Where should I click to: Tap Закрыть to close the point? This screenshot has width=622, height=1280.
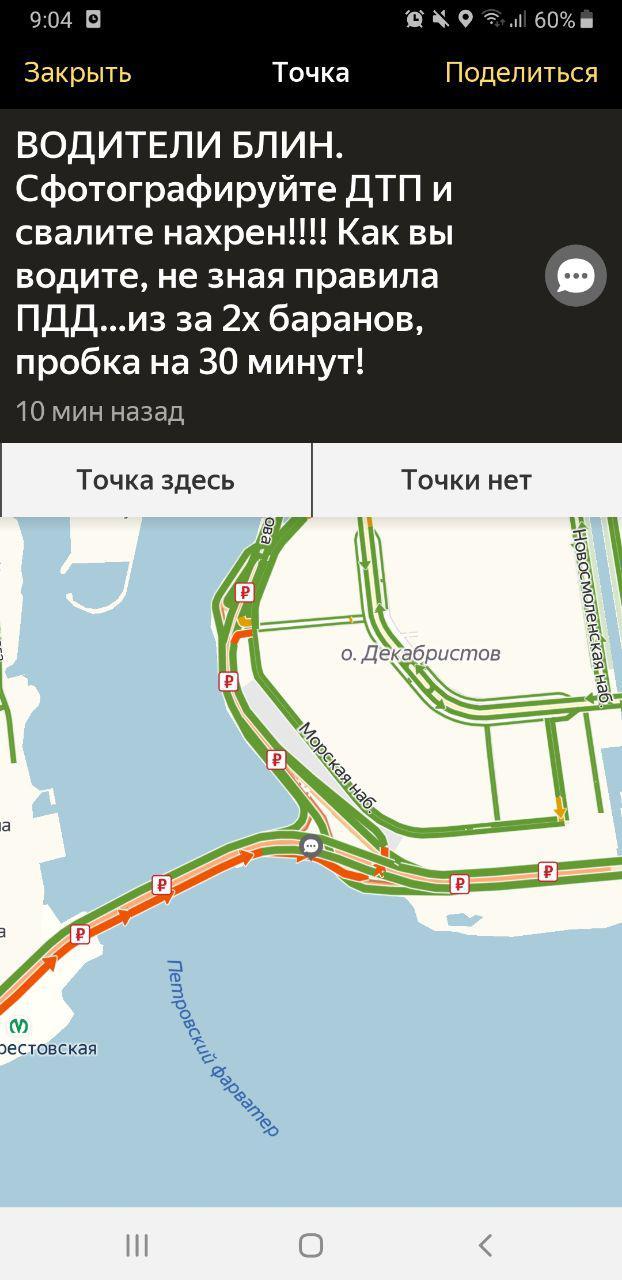coord(78,73)
